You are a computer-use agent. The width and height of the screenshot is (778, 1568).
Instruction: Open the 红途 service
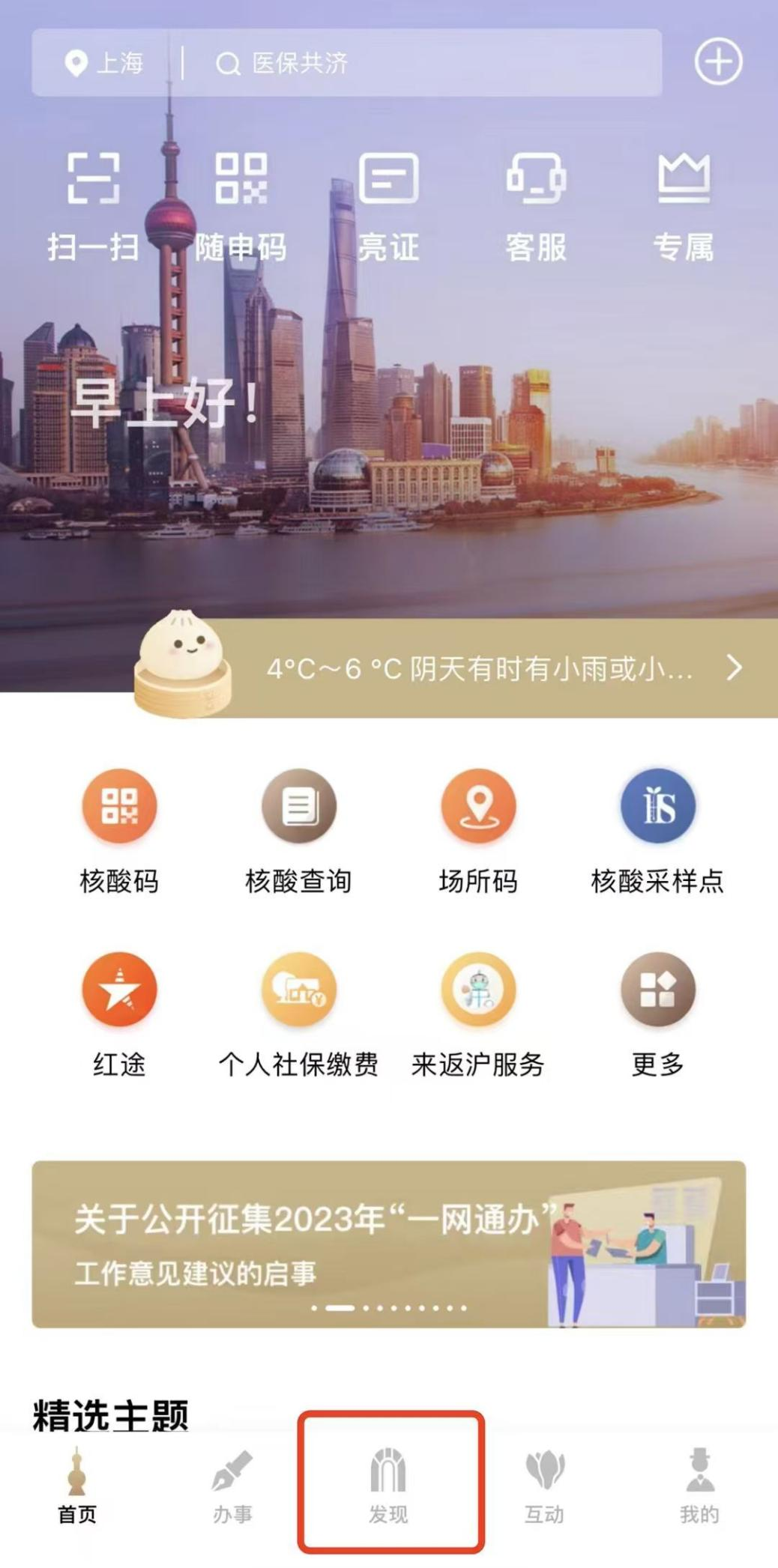(119, 1013)
